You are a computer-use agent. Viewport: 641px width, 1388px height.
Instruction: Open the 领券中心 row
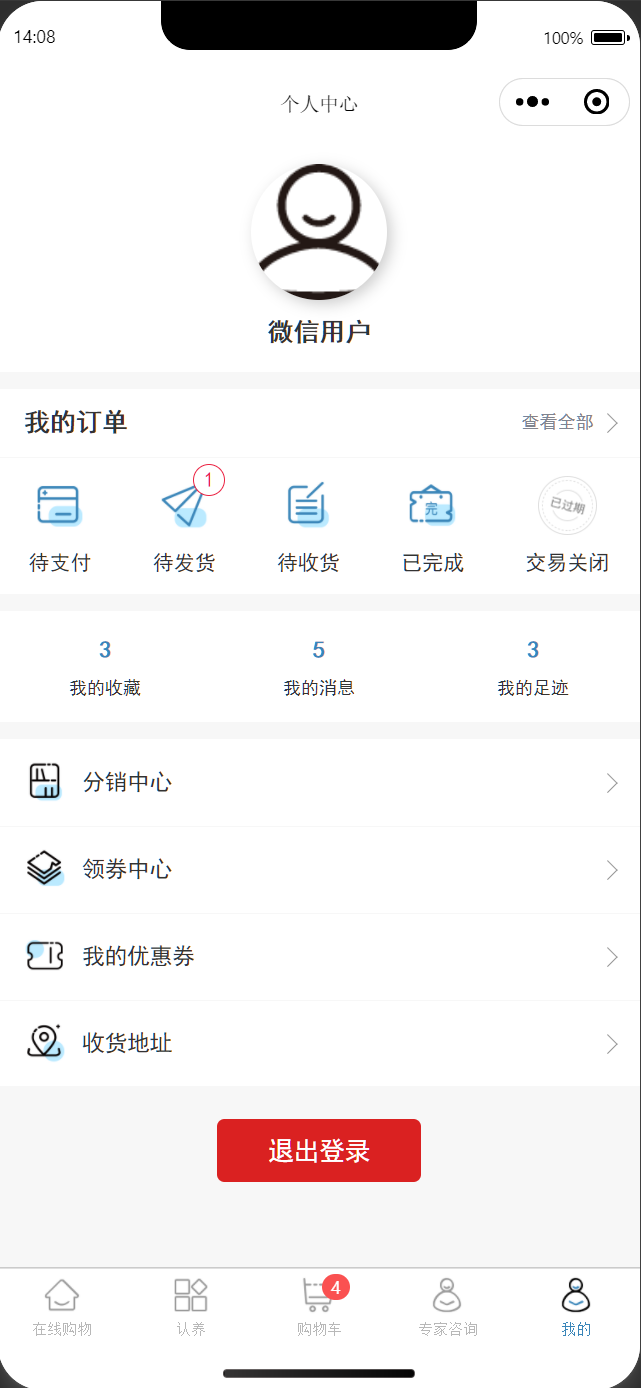click(x=320, y=870)
